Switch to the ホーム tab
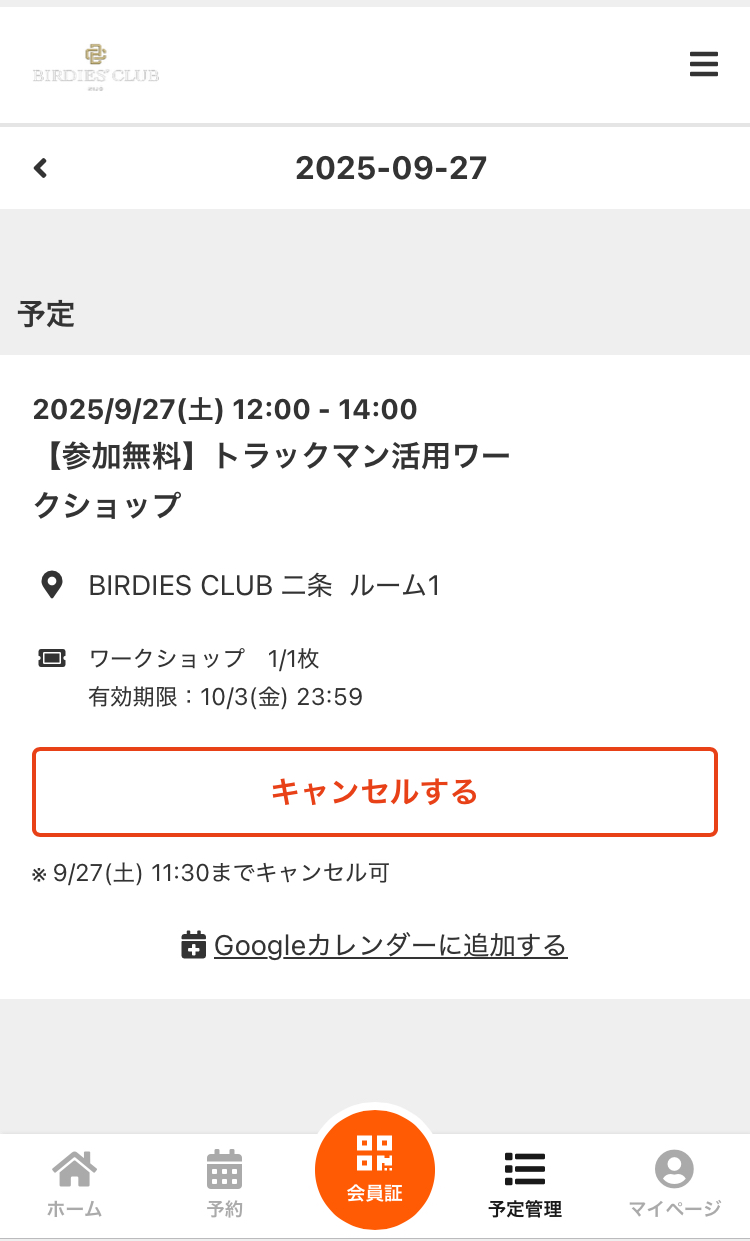The width and height of the screenshot is (750, 1241). (75, 1185)
